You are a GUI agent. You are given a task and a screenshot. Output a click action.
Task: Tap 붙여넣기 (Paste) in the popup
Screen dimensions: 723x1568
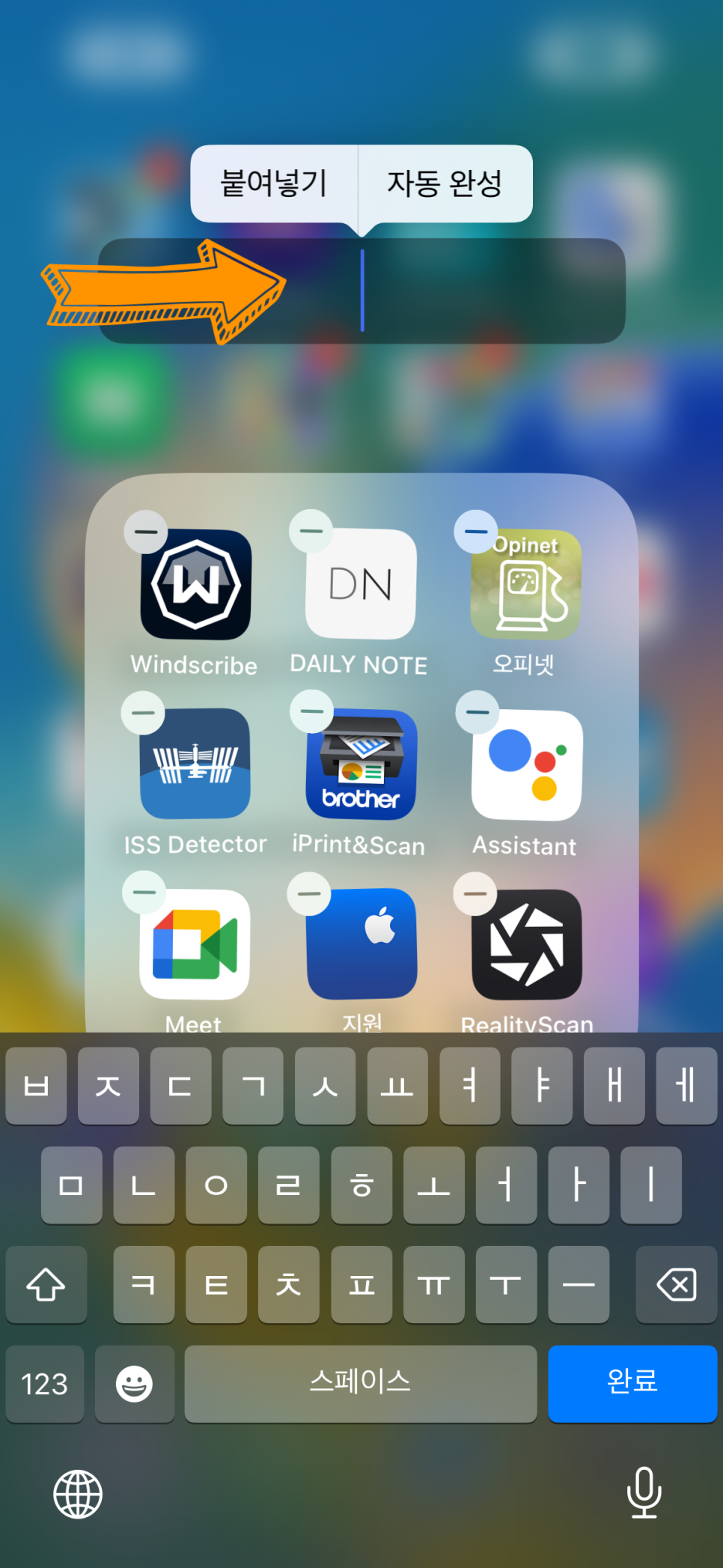[x=274, y=183]
